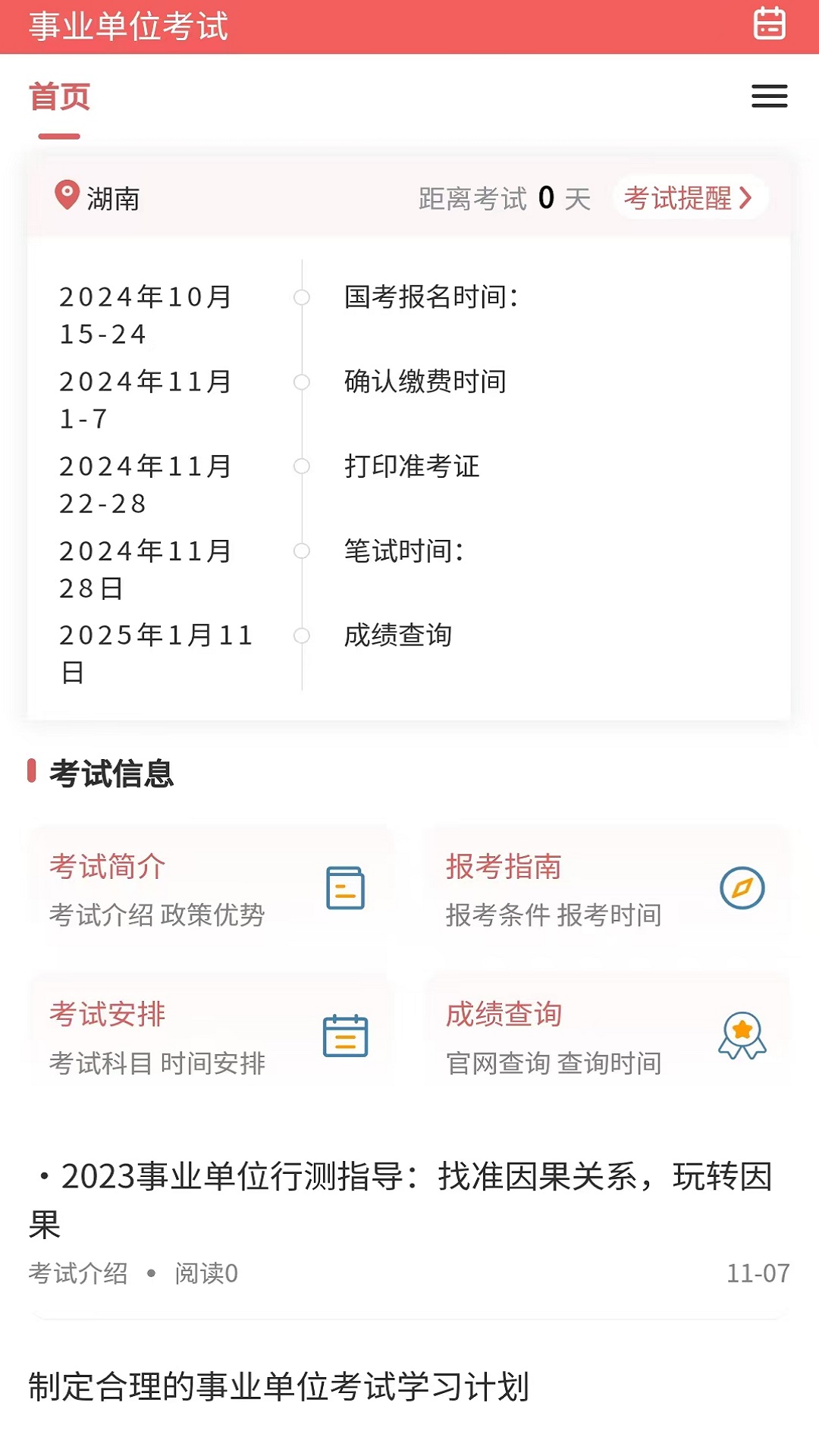The width and height of the screenshot is (819, 1456).
Task: Open the 考试简介 card
Action: pyautogui.click(x=208, y=890)
